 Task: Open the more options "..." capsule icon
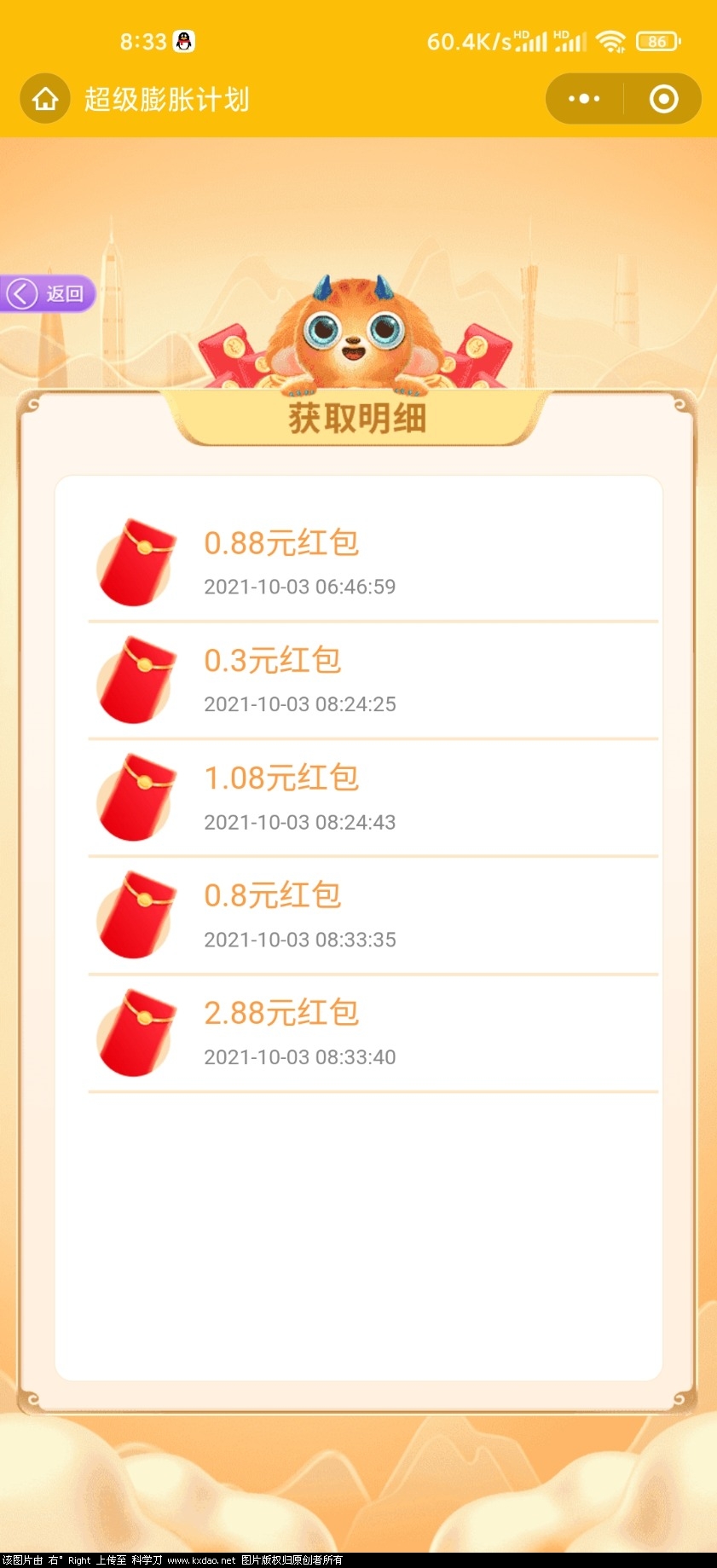pyautogui.click(x=582, y=99)
